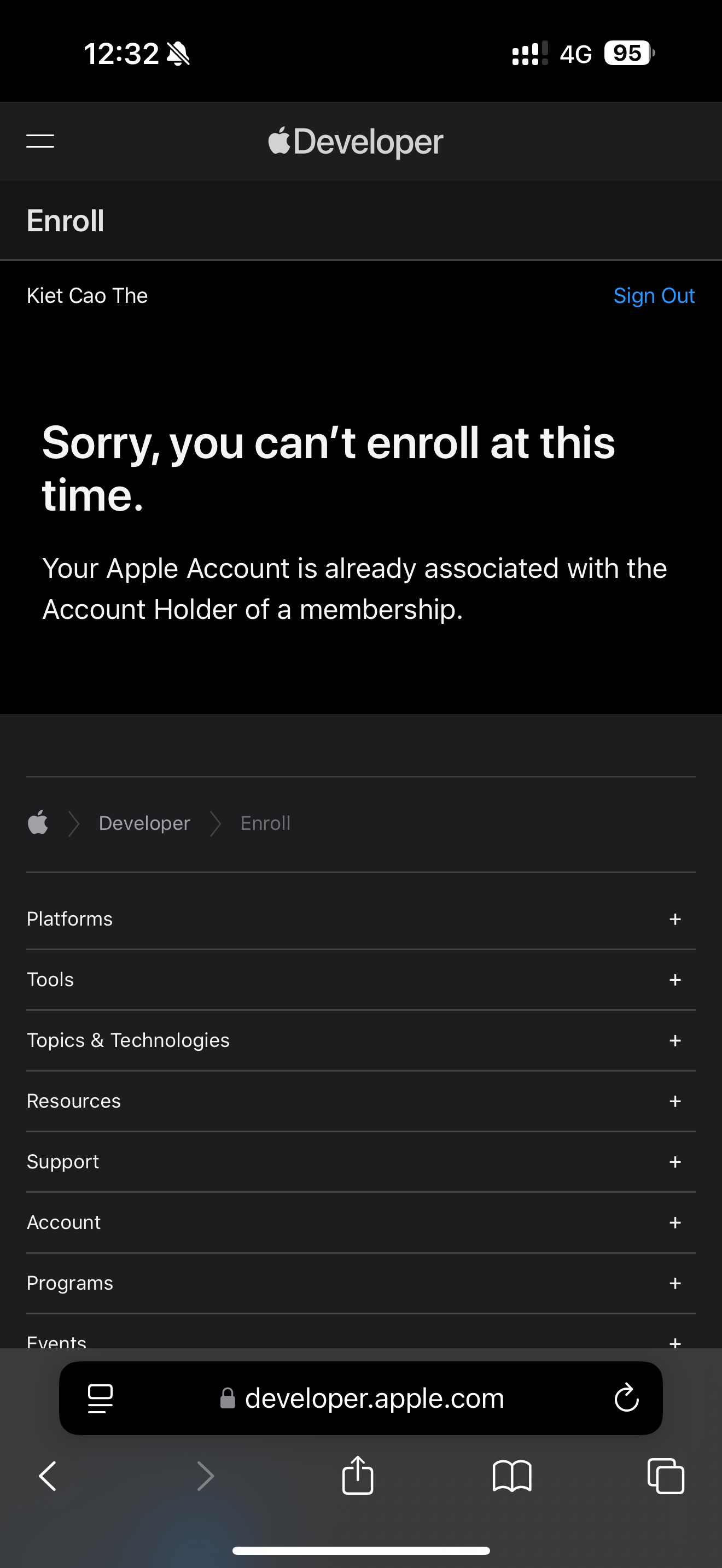Sign out of the account
This screenshot has width=722, height=1568.
(x=653, y=296)
